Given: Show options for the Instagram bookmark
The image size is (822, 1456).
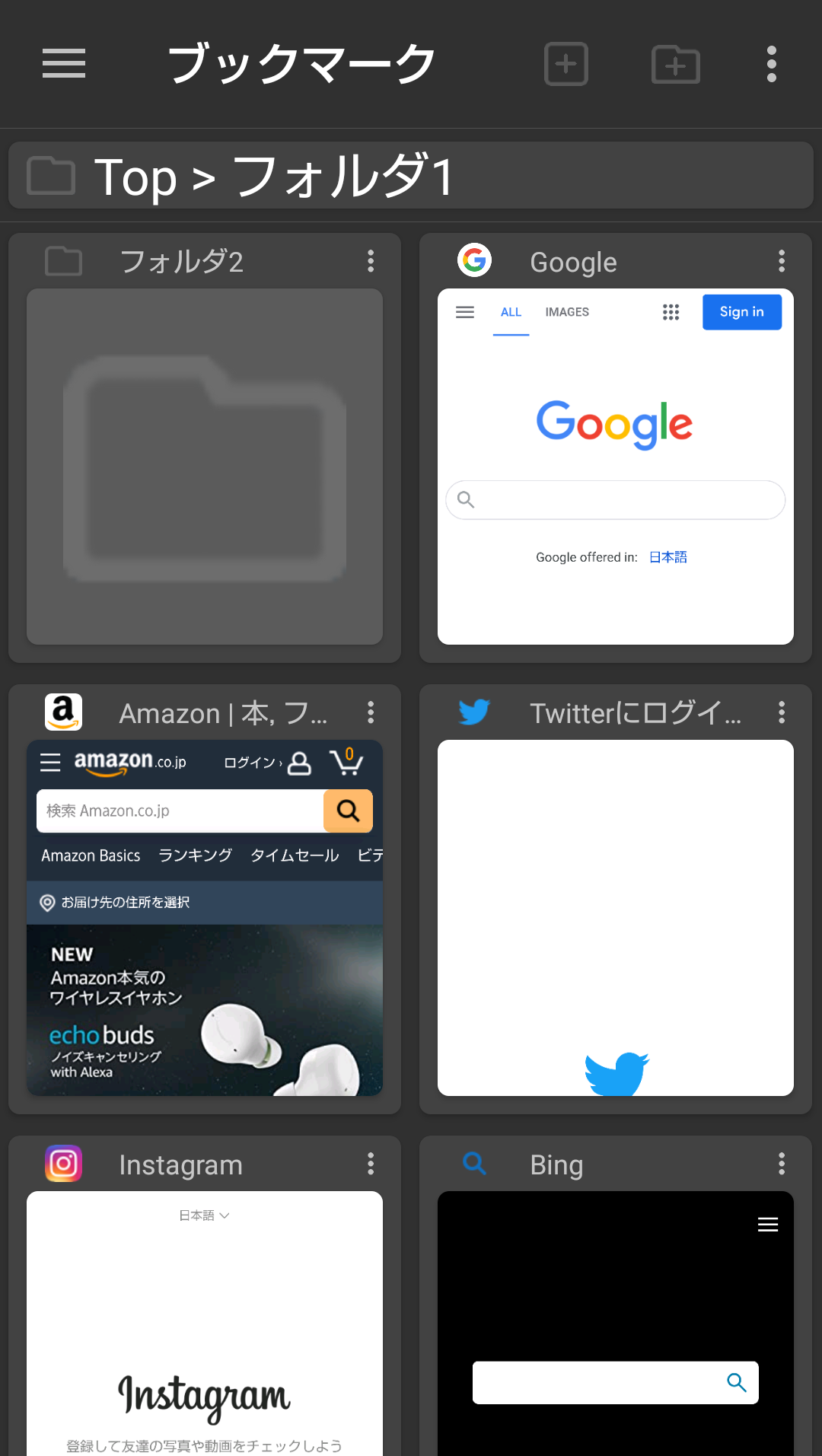Looking at the screenshot, I should pos(371,1164).
